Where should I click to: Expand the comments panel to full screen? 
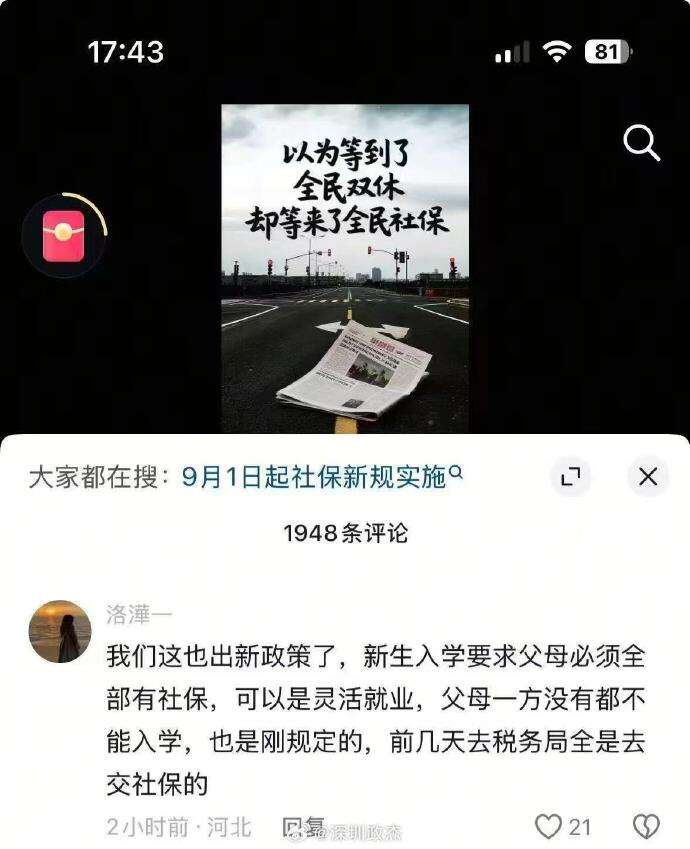[x=570, y=477]
